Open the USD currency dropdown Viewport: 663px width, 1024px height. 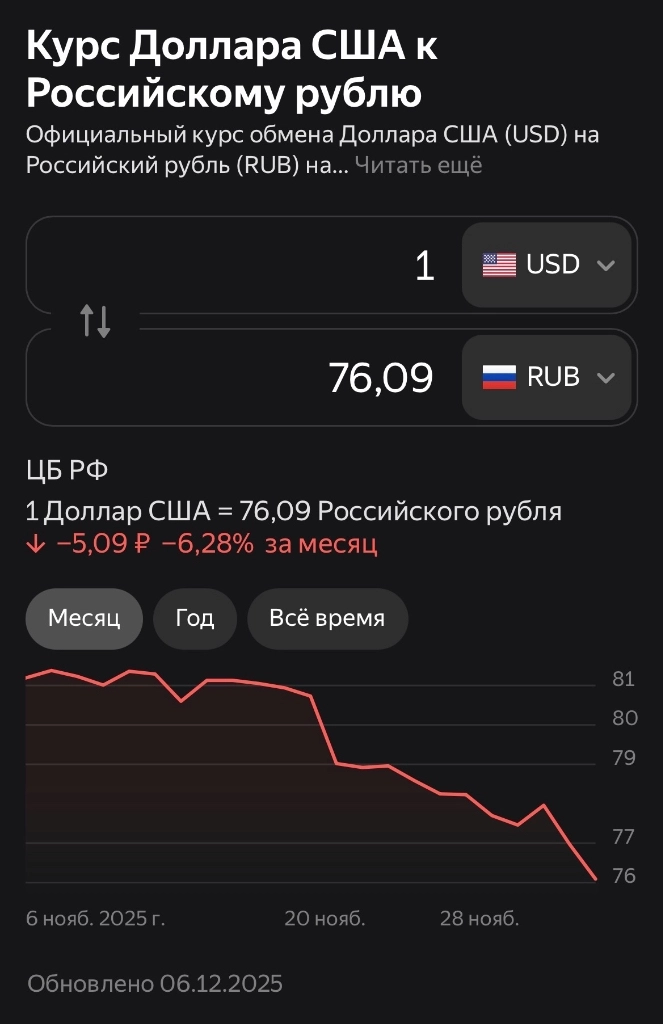(547, 265)
